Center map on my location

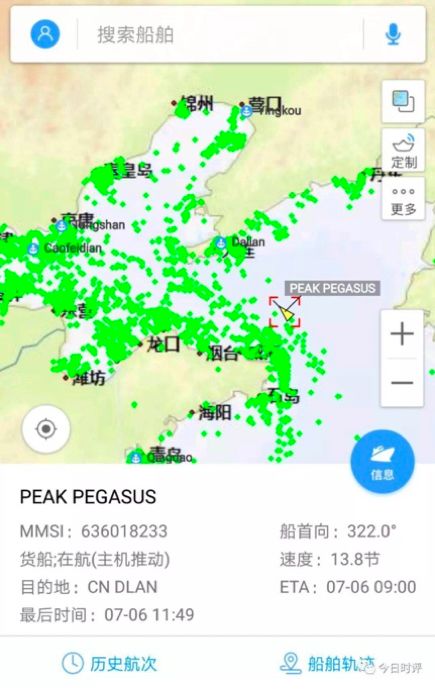coord(46,429)
